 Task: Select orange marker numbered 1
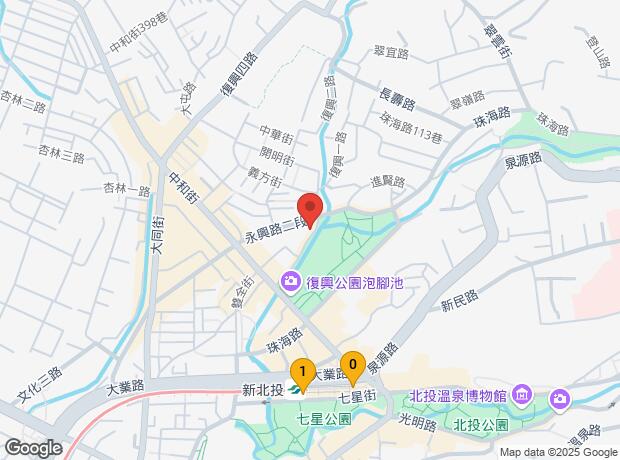(x=302, y=373)
